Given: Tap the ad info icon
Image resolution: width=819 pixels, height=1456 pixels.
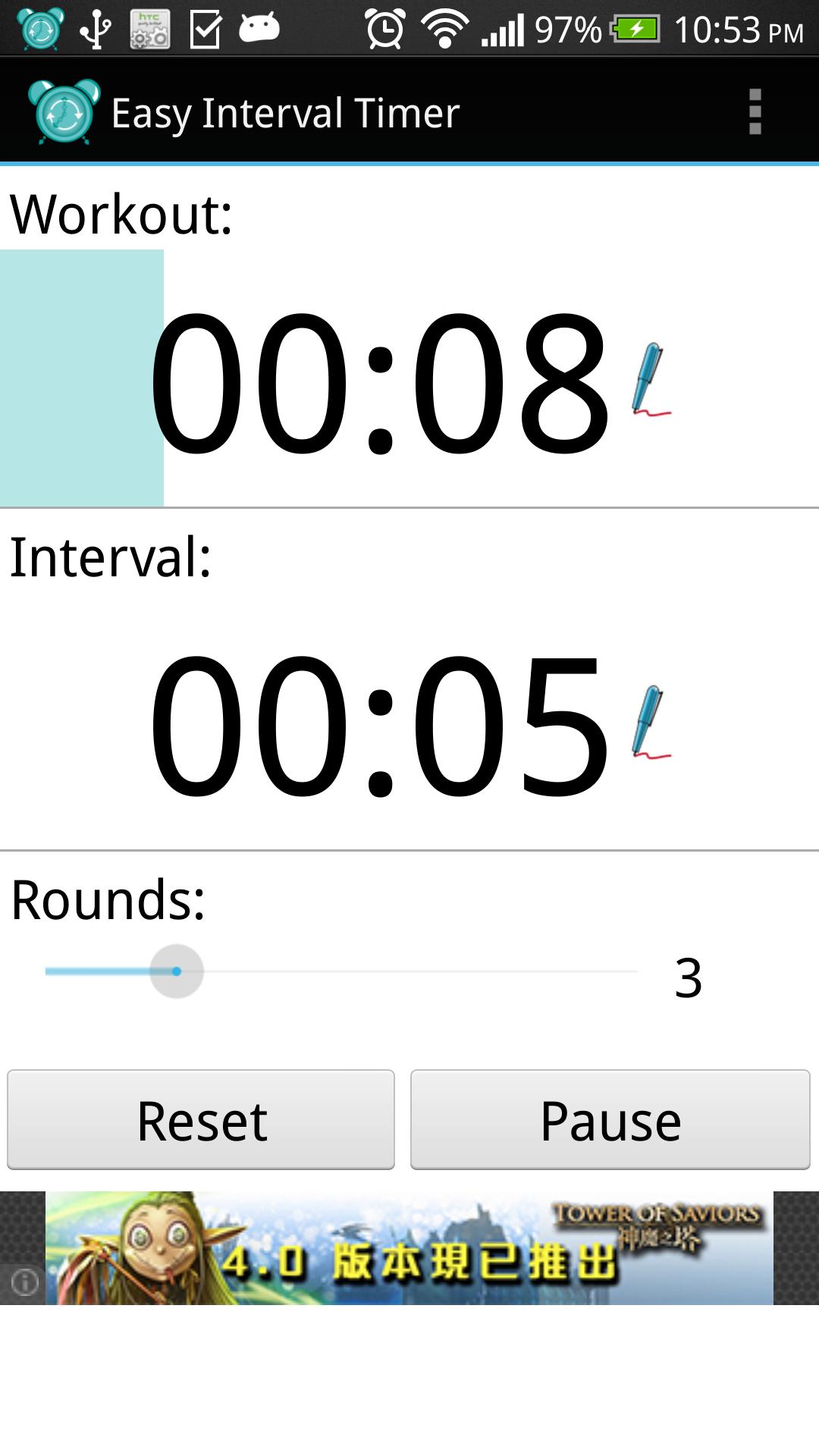Looking at the screenshot, I should [x=25, y=1282].
